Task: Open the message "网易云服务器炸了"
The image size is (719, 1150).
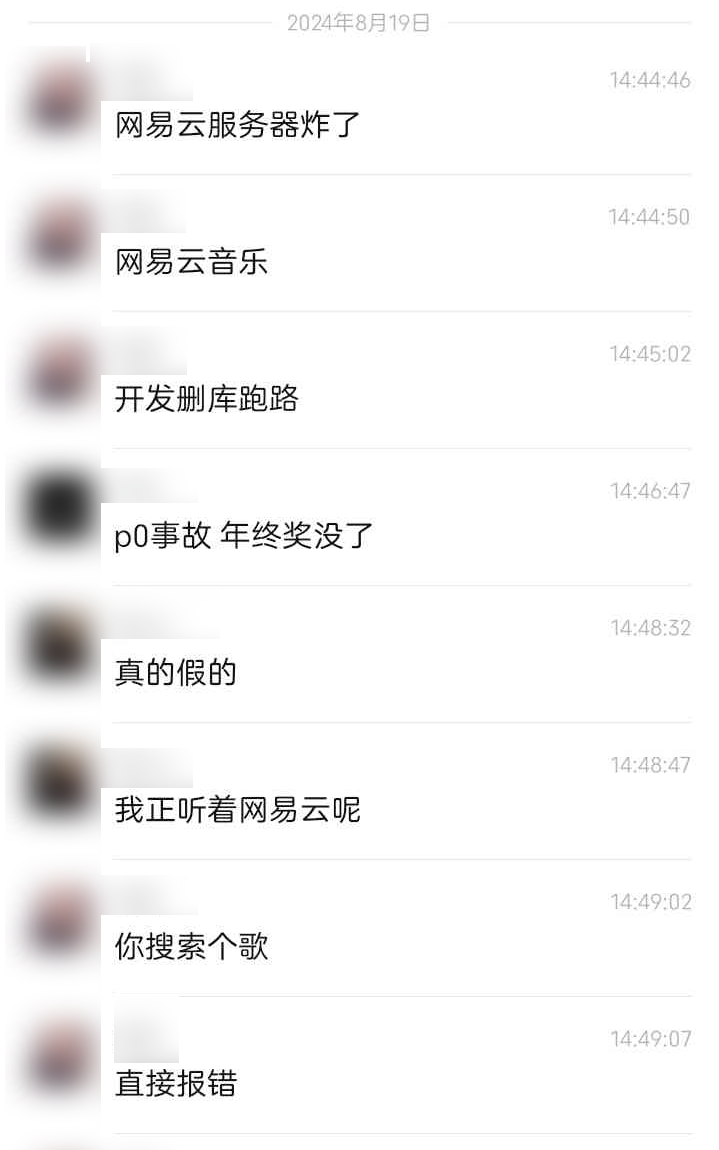Action: click(237, 126)
